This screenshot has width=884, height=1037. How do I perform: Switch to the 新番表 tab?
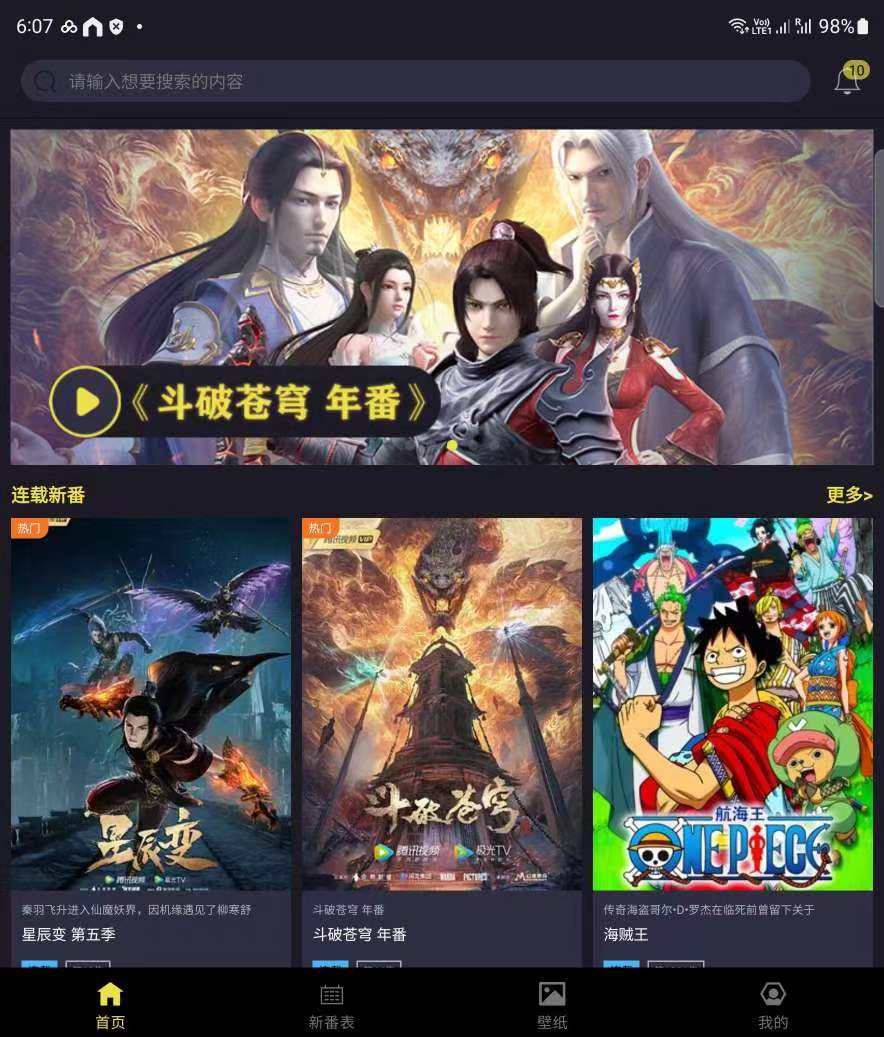(x=330, y=1005)
